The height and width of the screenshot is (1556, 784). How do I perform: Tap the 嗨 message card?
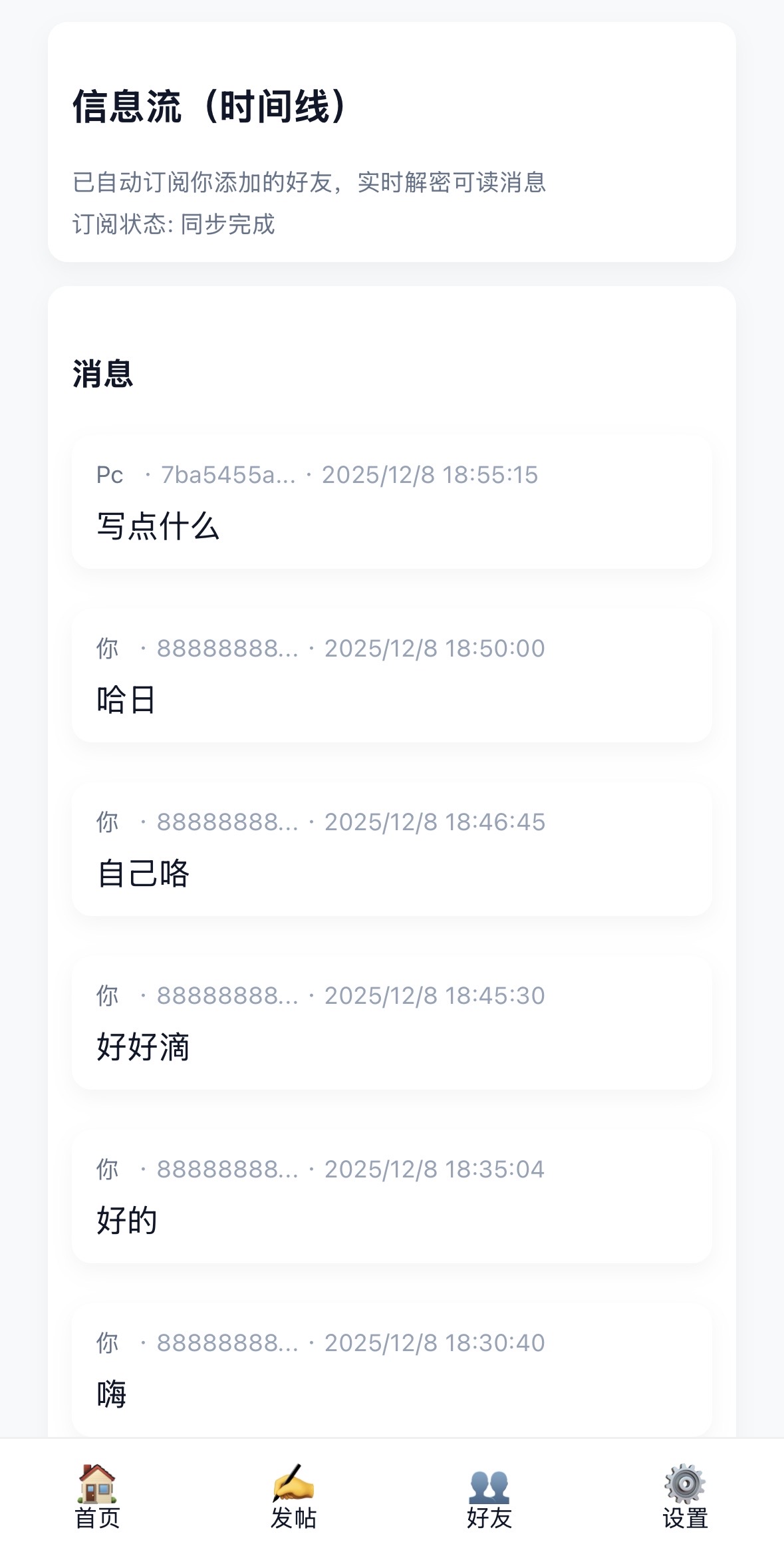click(392, 1370)
